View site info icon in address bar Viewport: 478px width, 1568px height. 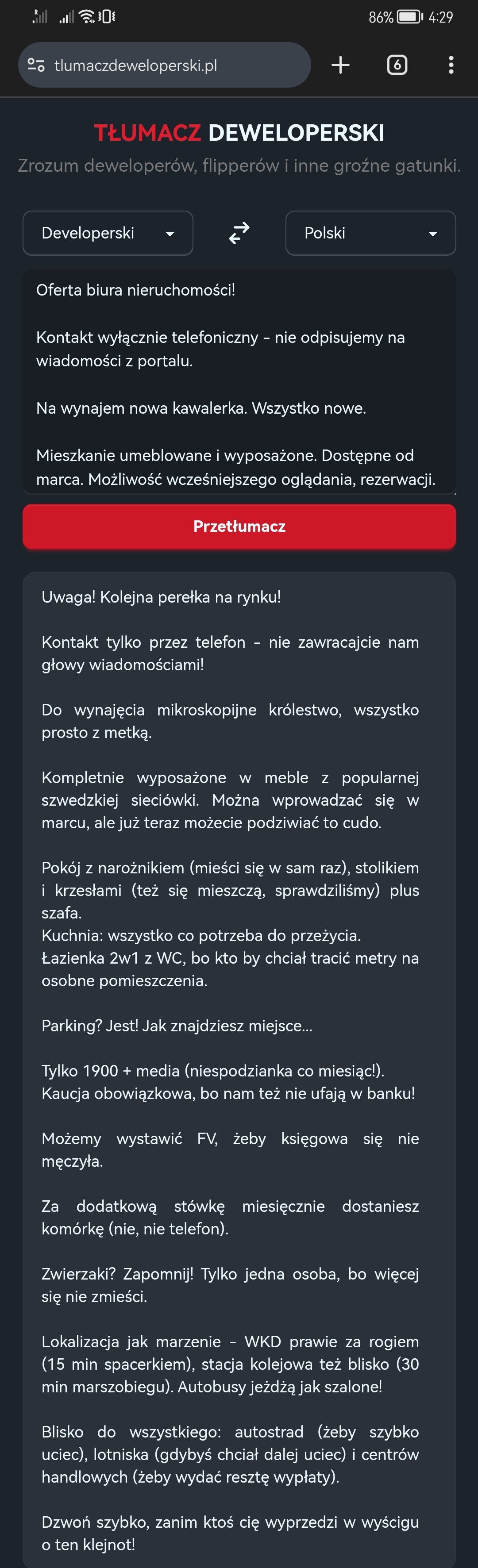tap(36, 65)
